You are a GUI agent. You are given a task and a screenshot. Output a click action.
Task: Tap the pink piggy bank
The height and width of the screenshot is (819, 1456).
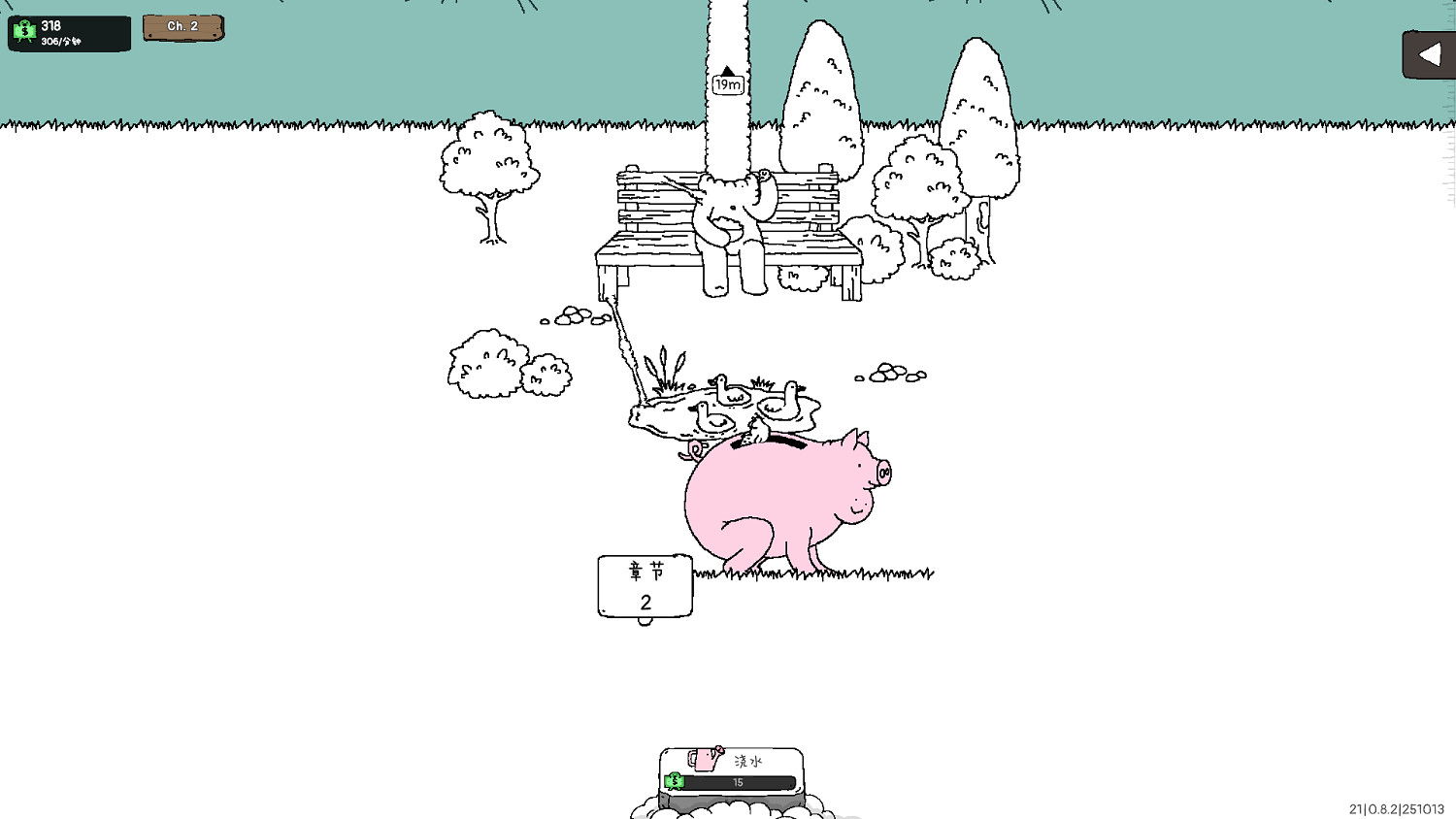777,500
